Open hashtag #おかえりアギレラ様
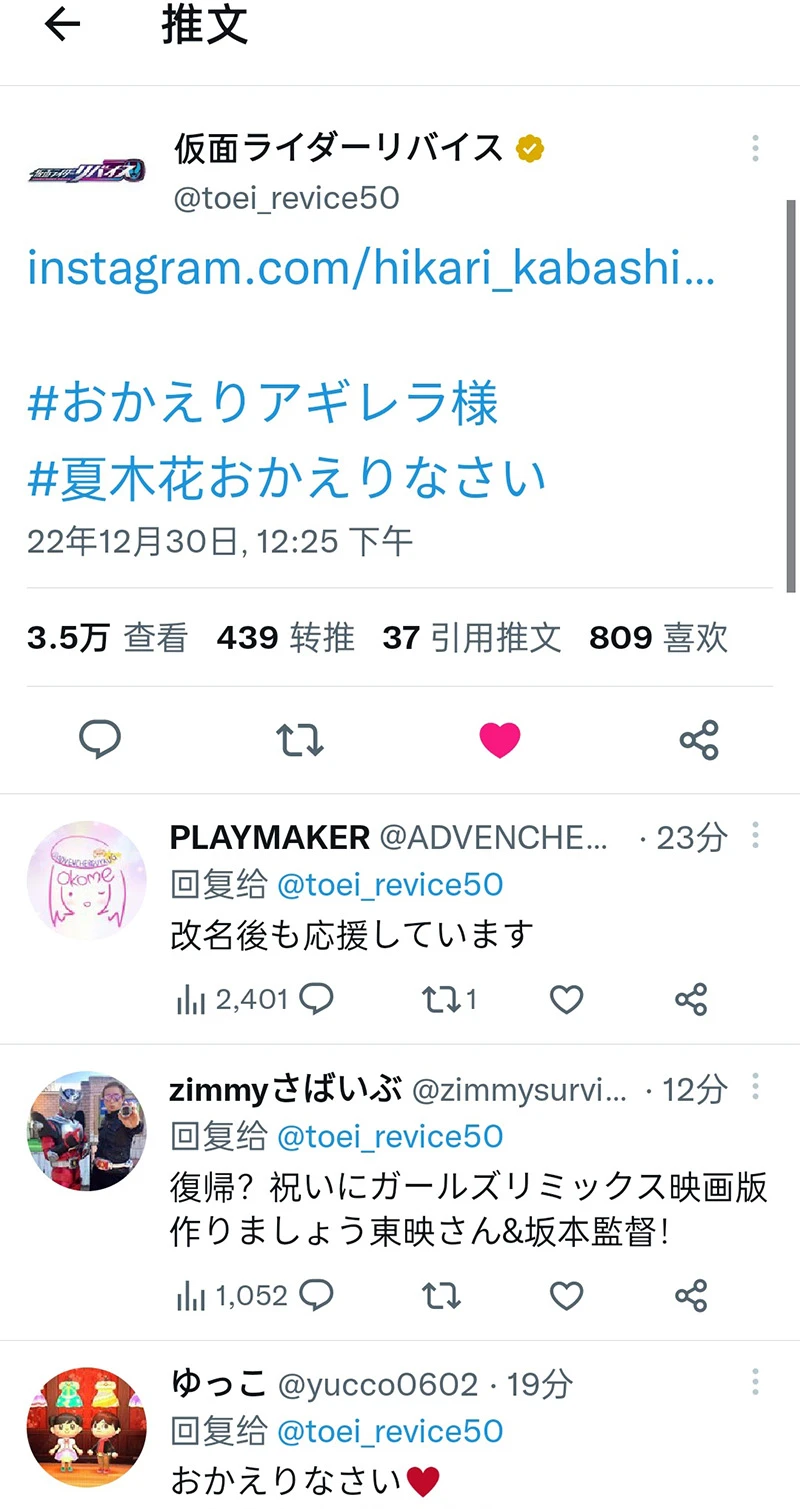The image size is (800, 1509). pos(263,405)
